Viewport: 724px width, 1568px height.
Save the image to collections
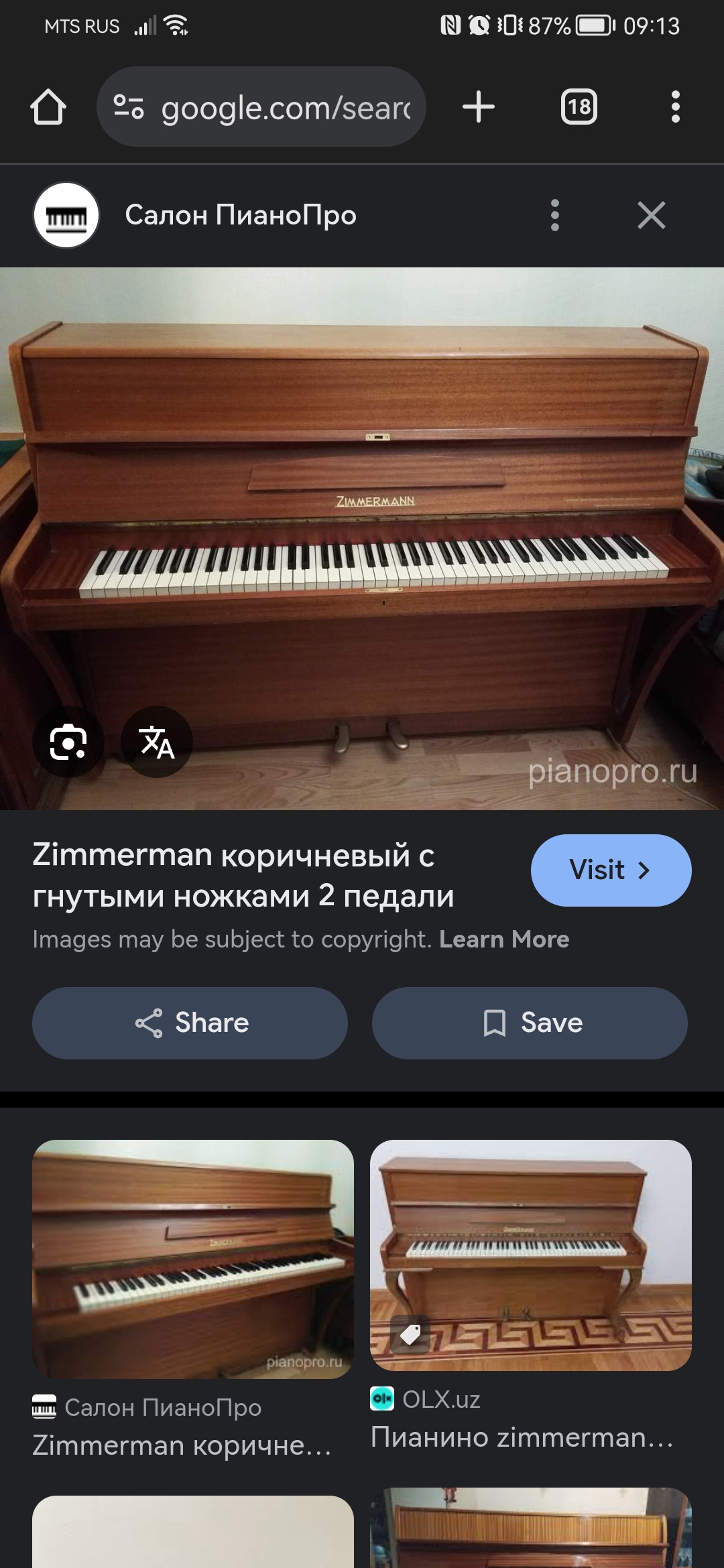tap(530, 1023)
